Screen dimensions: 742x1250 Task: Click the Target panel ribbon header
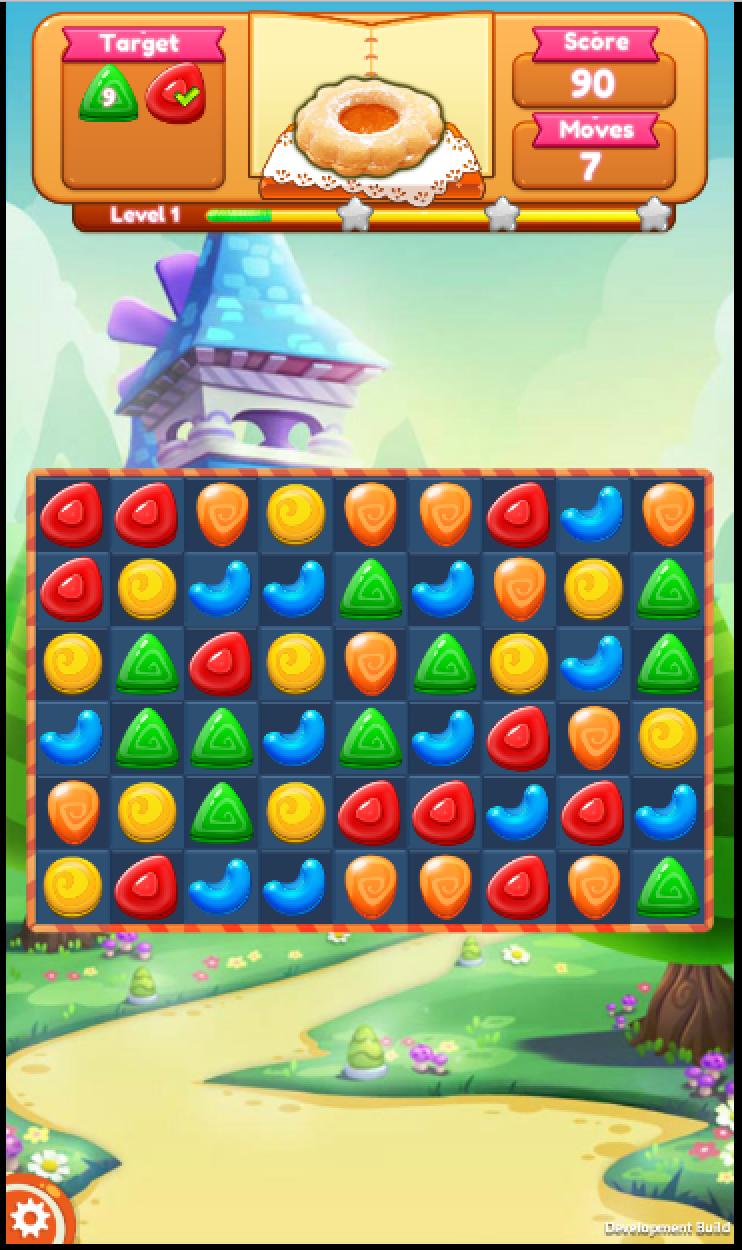(139, 43)
